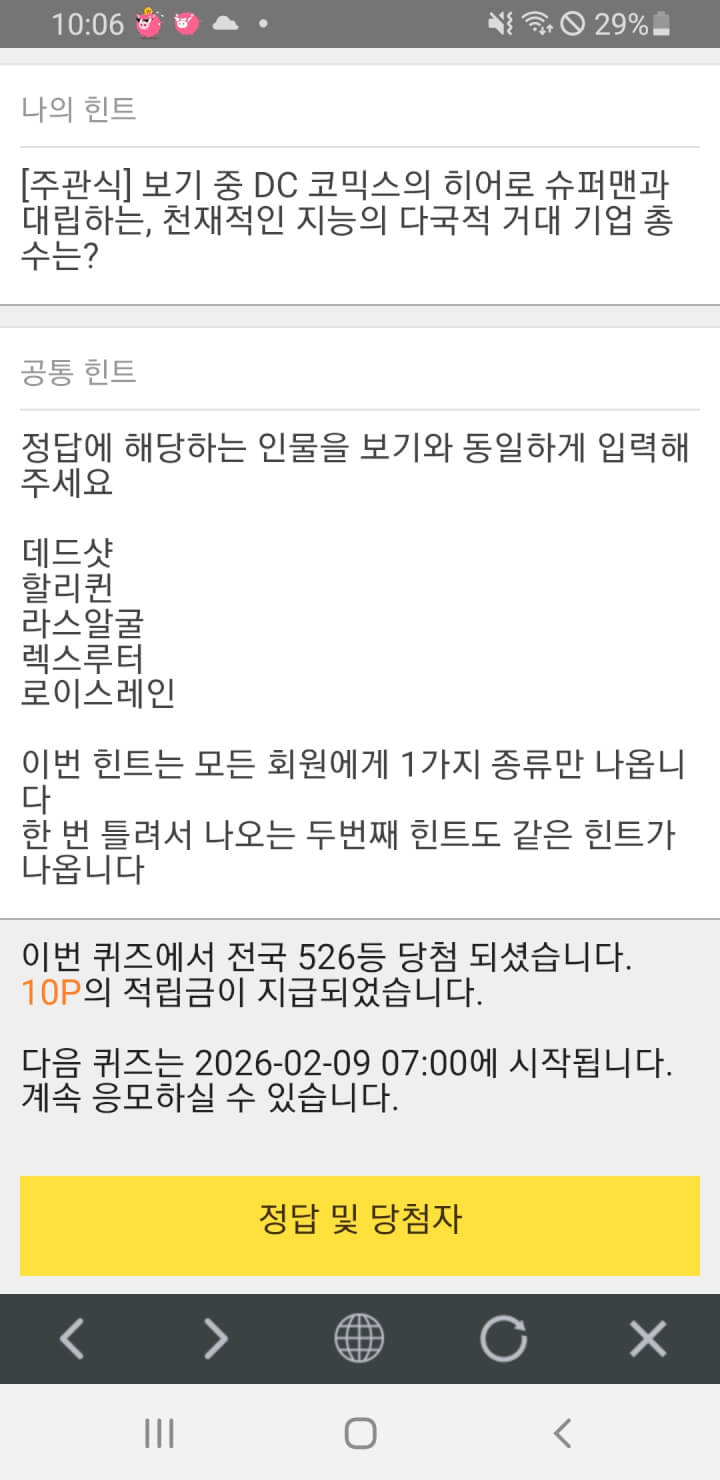Close the in-app browser
Screen dimensions: 720x1480
pyautogui.click(x=648, y=1338)
